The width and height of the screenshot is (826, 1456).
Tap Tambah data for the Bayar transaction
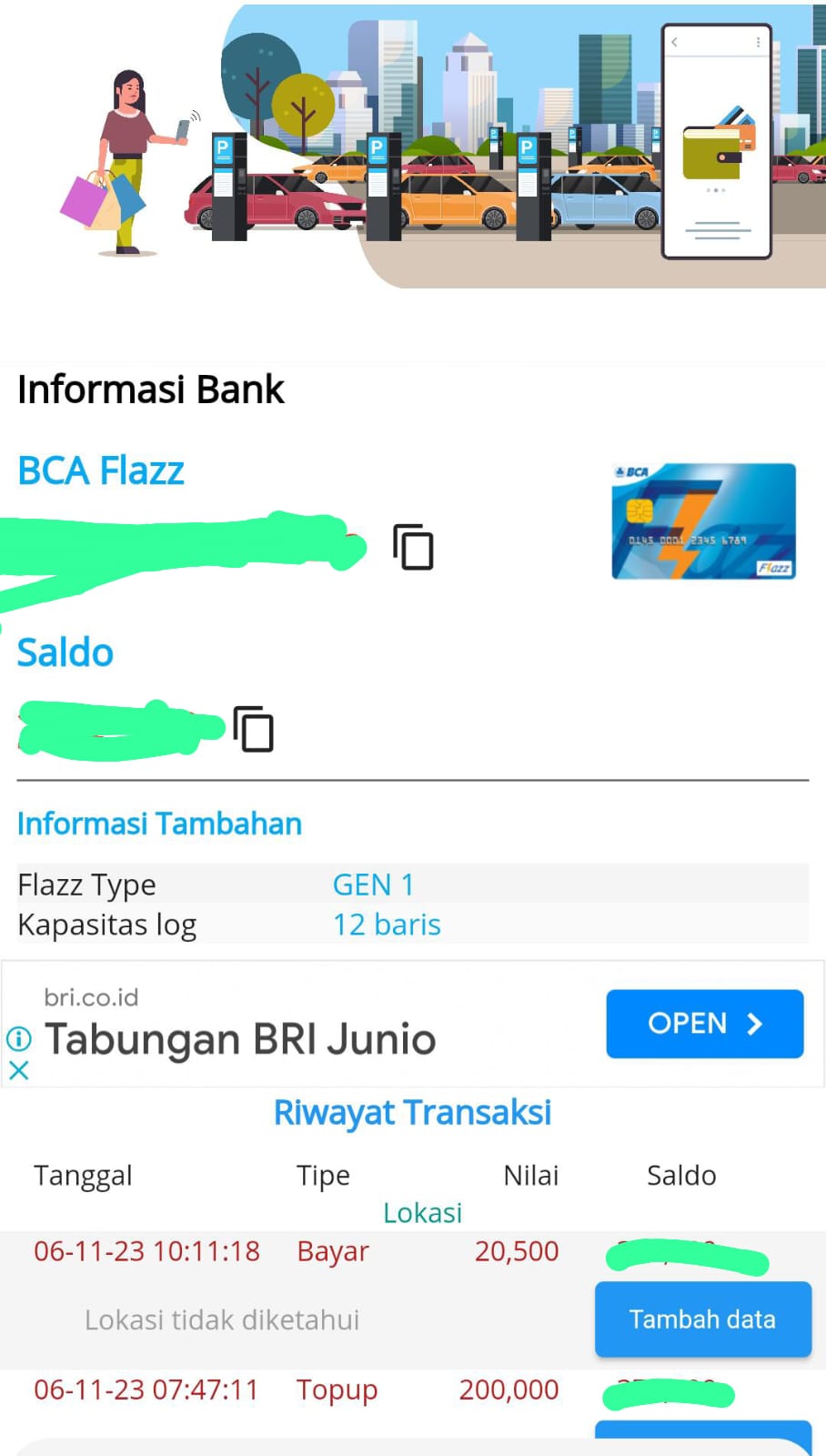click(x=702, y=1319)
